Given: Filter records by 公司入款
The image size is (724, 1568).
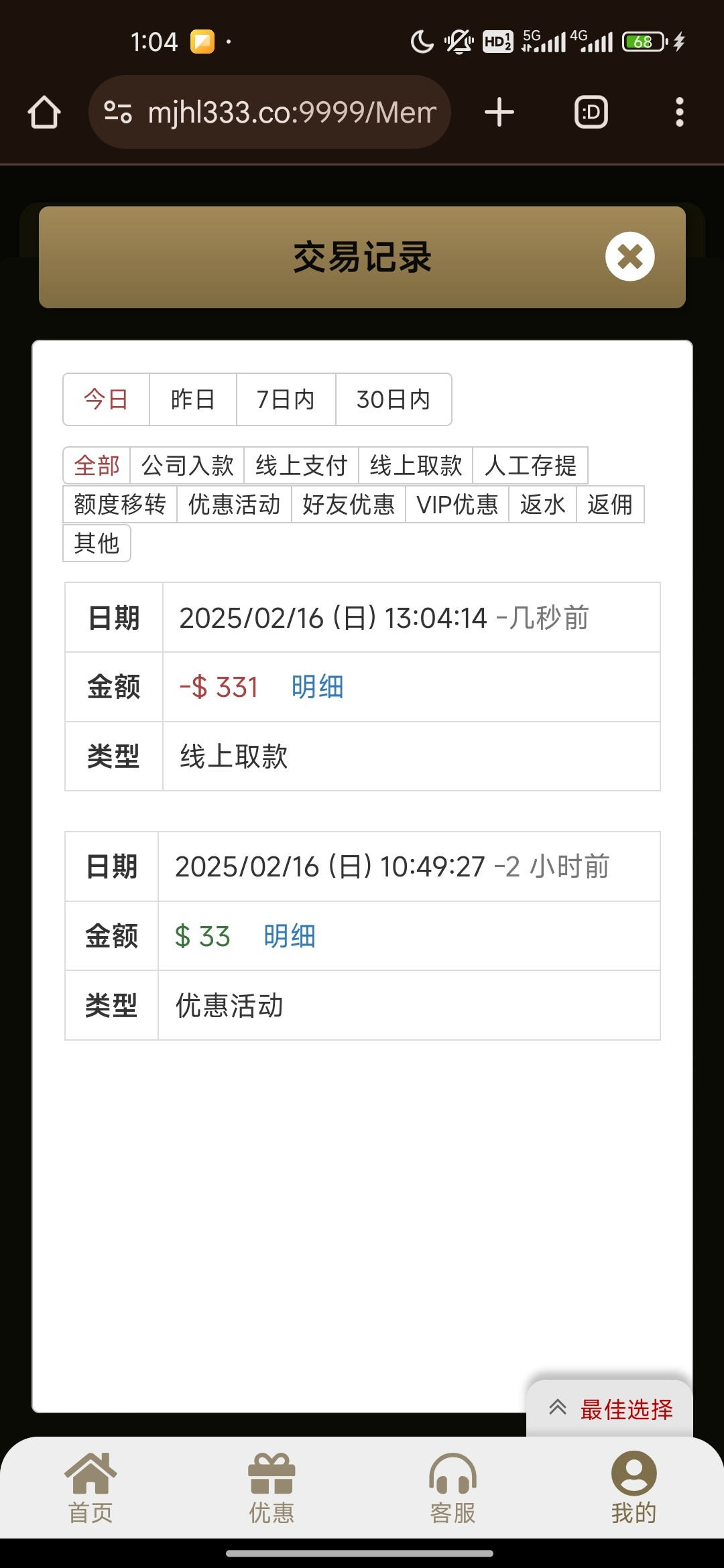Looking at the screenshot, I should click(x=188, y=465).
